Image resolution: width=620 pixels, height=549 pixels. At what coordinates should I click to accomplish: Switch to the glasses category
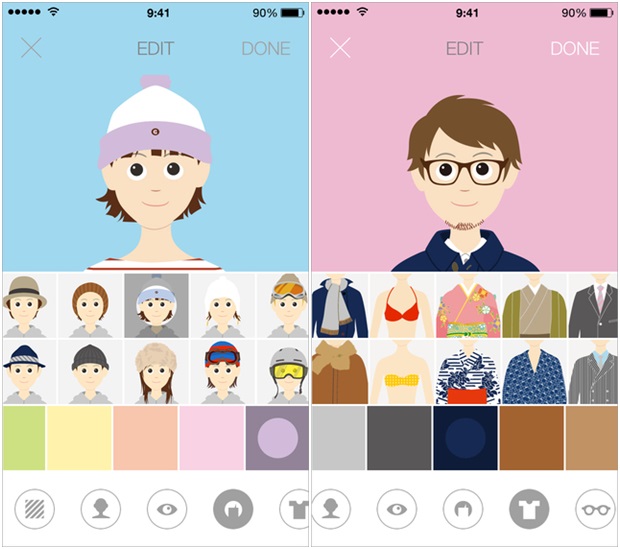pyautogui.click(x=596, y=510)
